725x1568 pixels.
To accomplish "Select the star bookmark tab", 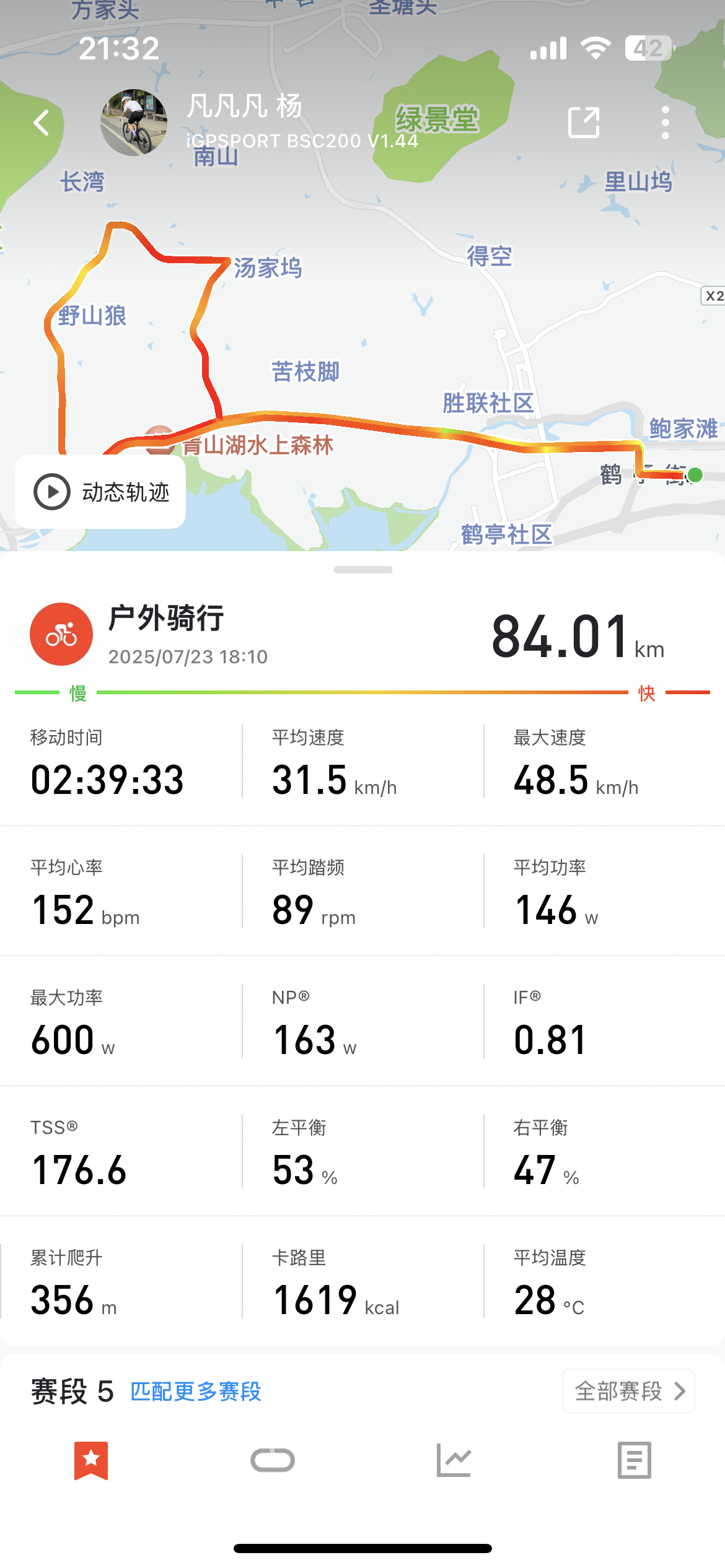I will (x=91, y=1460).
